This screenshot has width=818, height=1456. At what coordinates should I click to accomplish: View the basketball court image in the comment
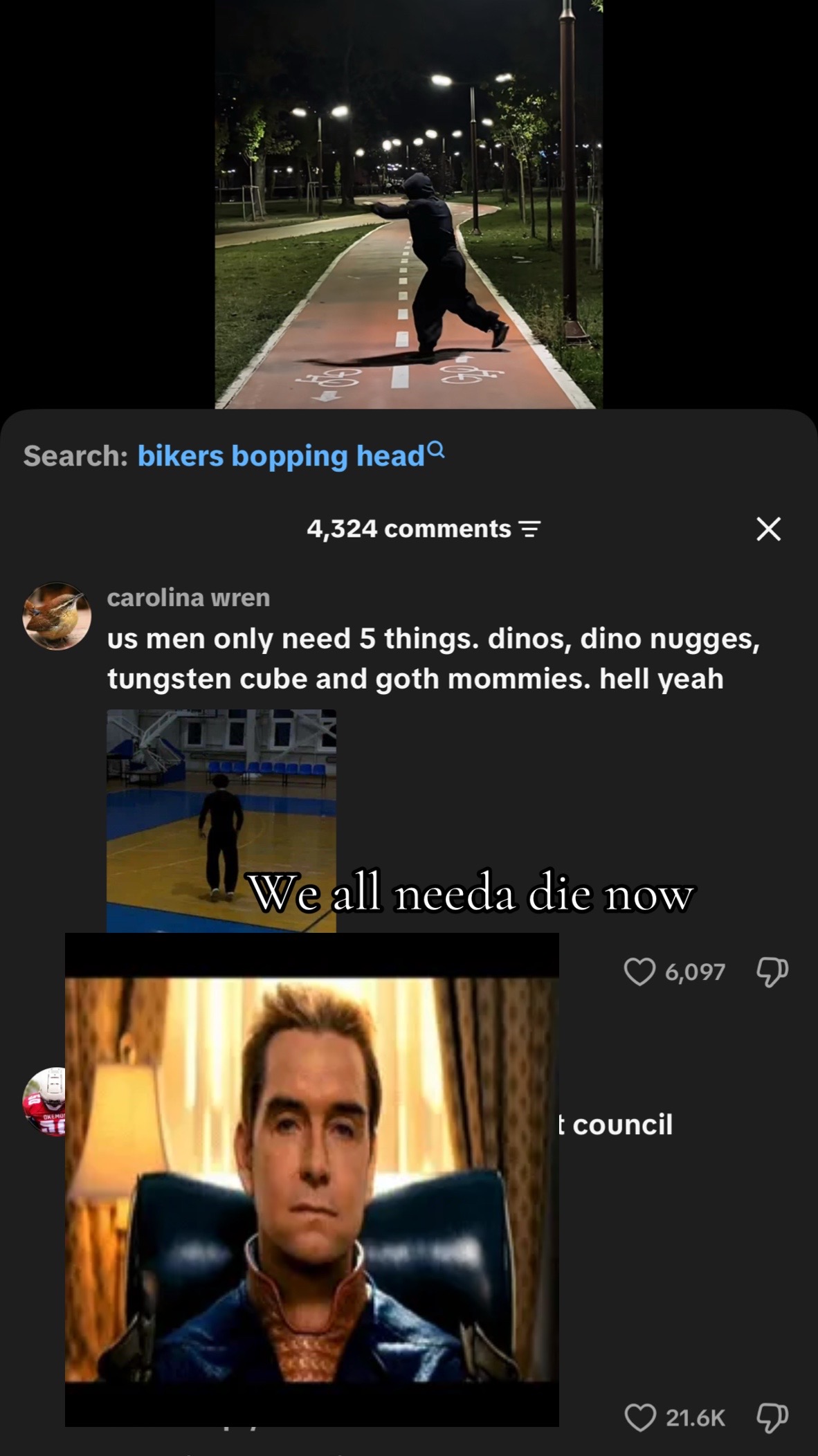pos(221,821)
